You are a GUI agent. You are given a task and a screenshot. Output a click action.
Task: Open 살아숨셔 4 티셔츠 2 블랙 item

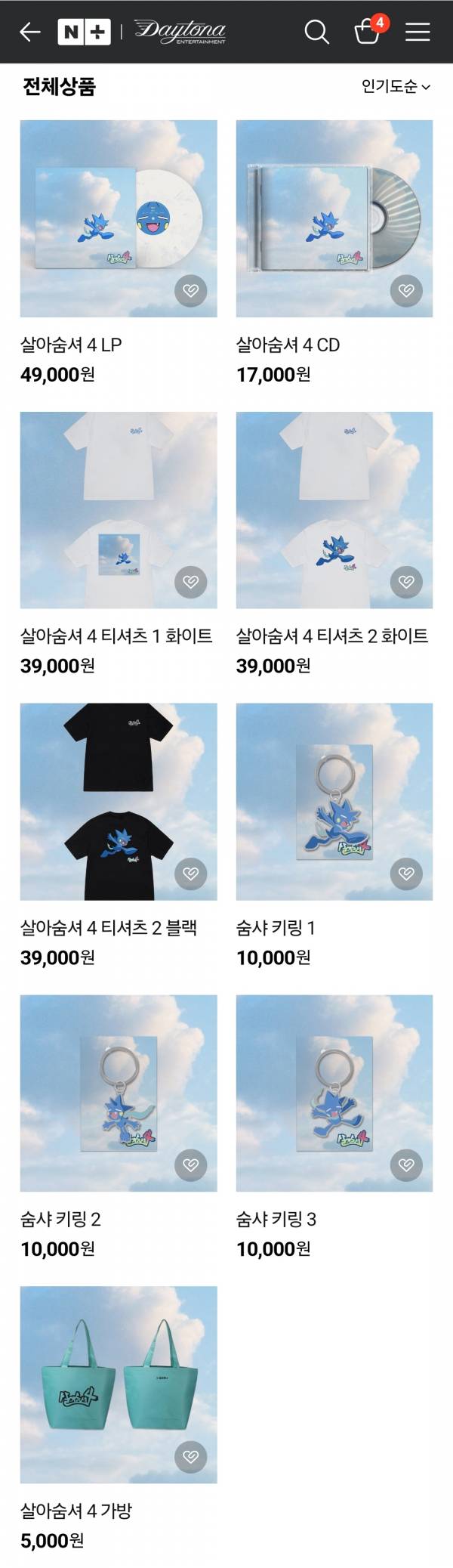pyautogui.click(x=119, y=801)
